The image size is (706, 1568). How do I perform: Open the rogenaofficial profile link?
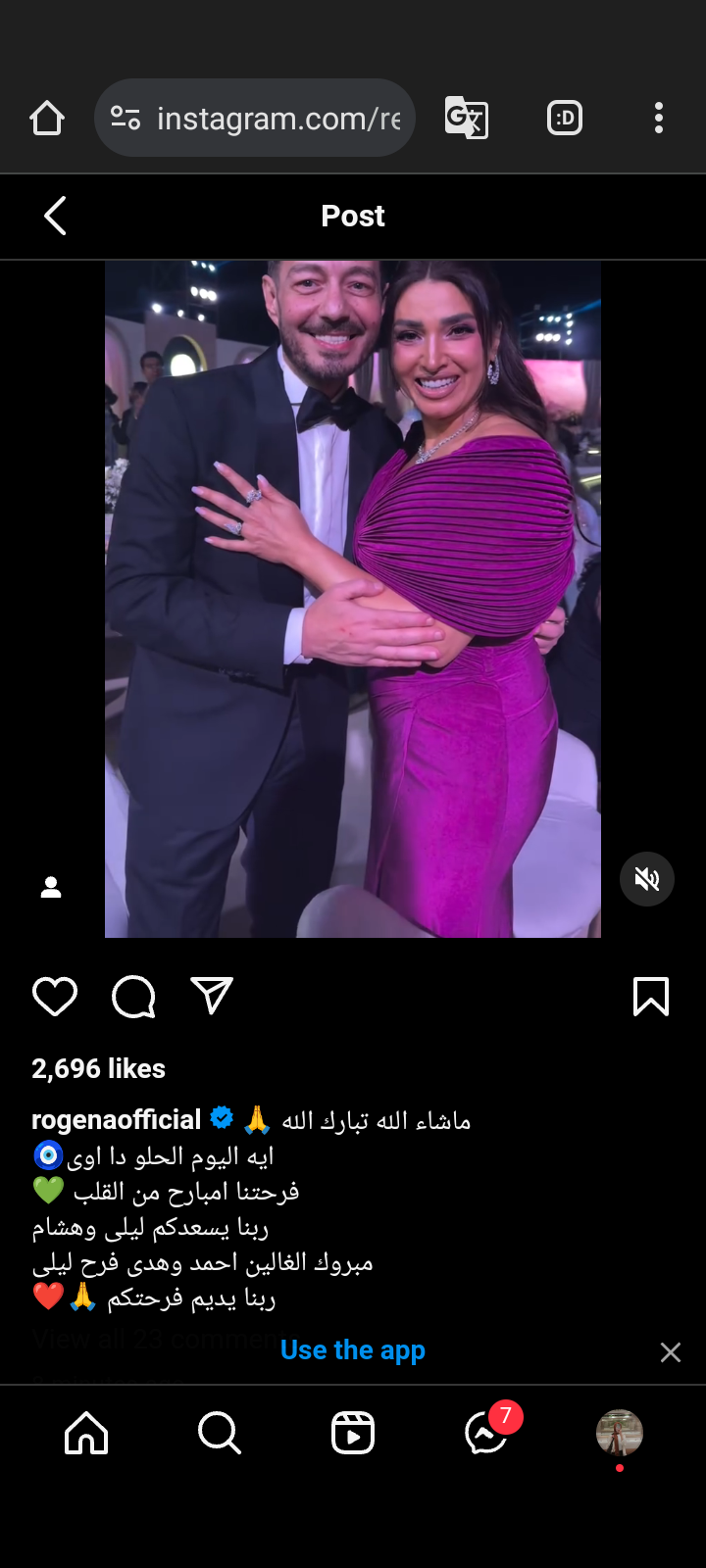(x=116, y=1119)
